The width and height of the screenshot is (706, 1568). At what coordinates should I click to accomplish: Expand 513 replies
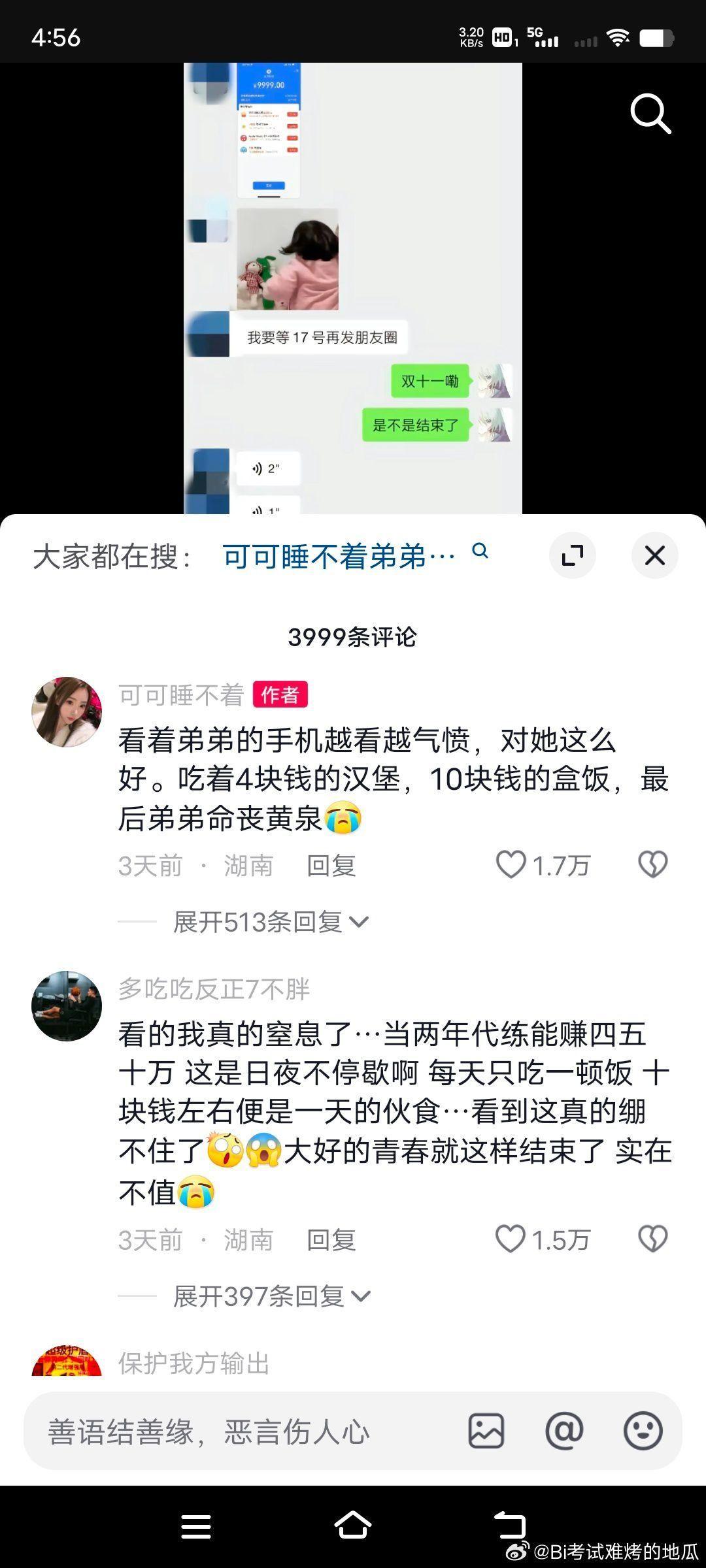tap(271, 922)
